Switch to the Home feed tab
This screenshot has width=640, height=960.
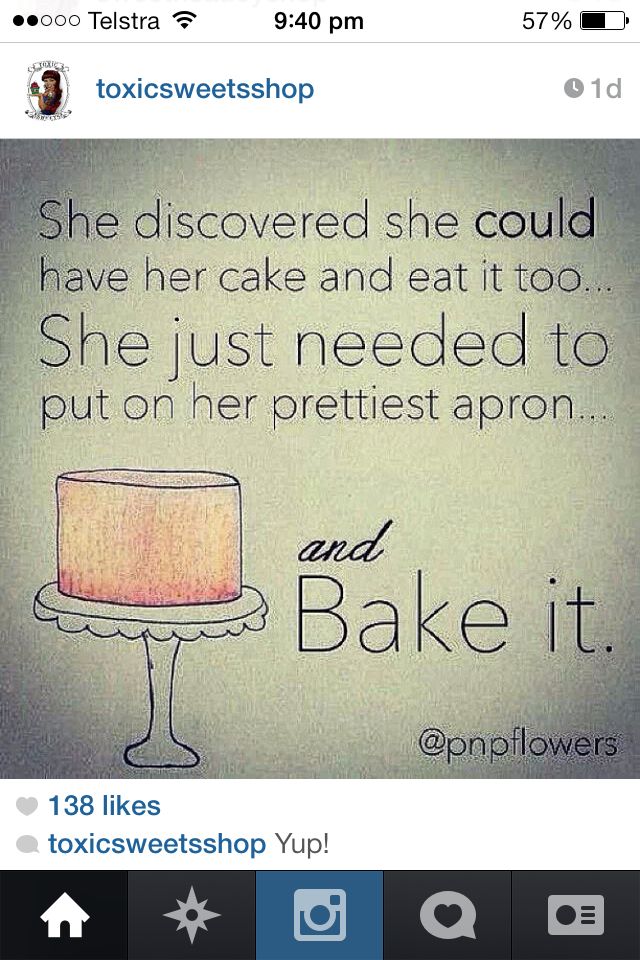tap(64, 915)
